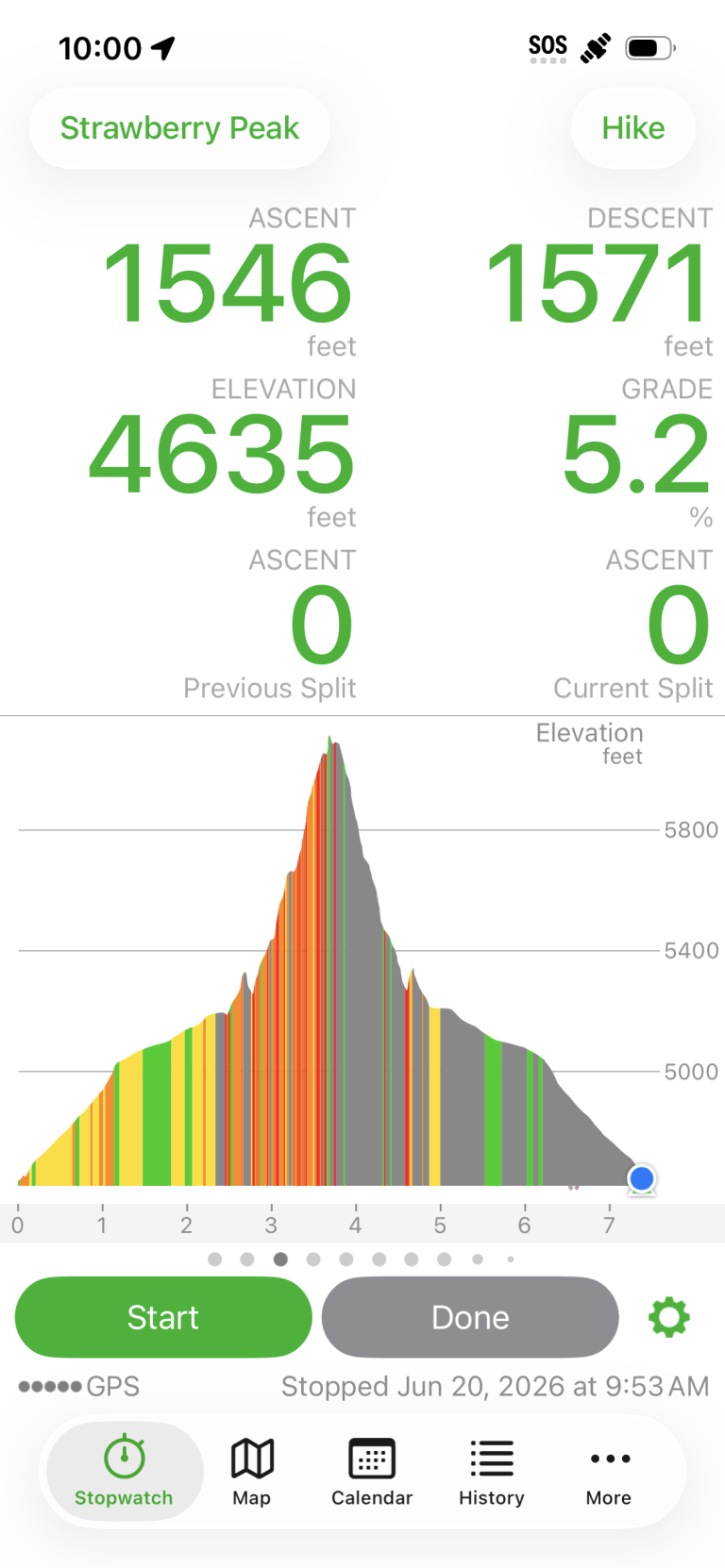Tap the page indicator dots
725x1568 pixels.
(x=362, y=1259)
